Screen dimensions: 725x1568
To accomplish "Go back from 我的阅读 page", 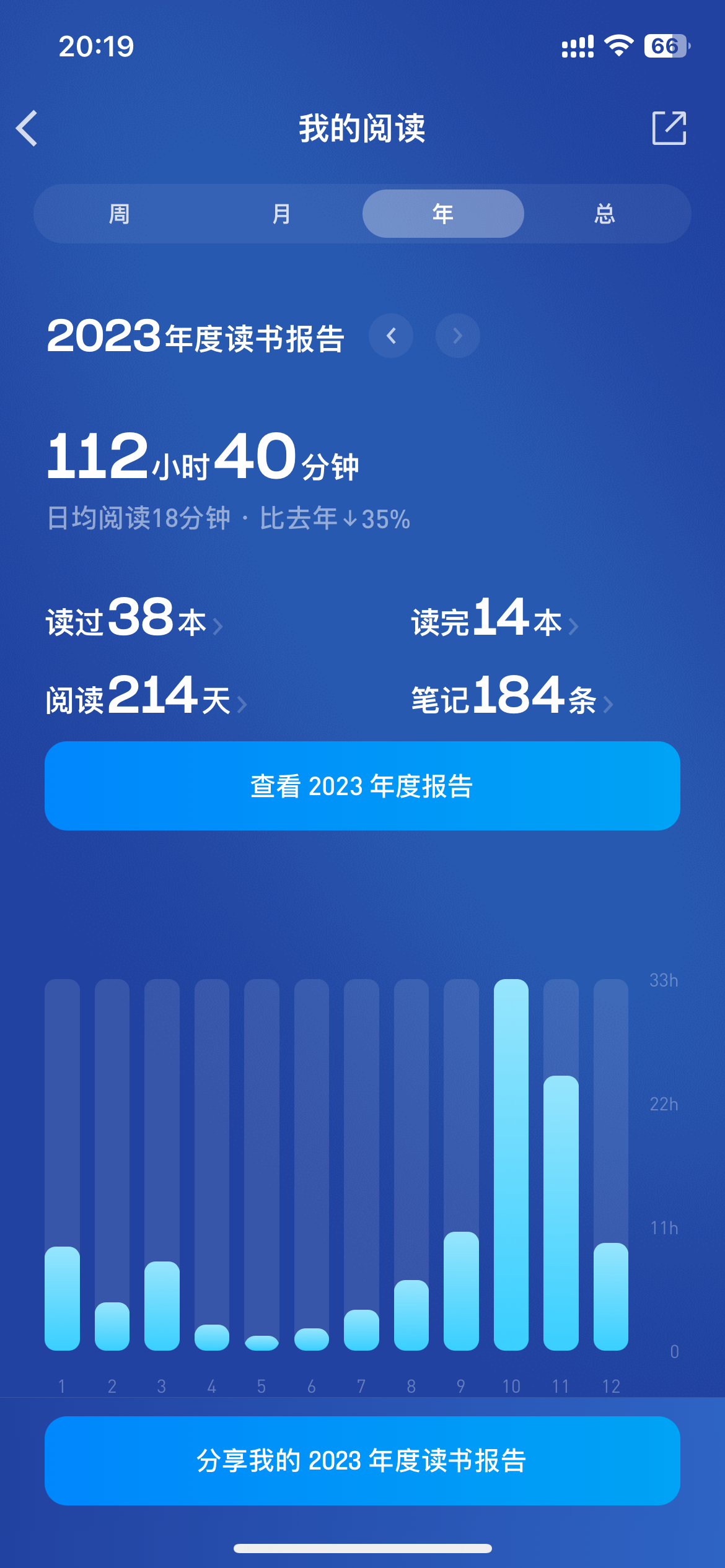I will [27, 129].
